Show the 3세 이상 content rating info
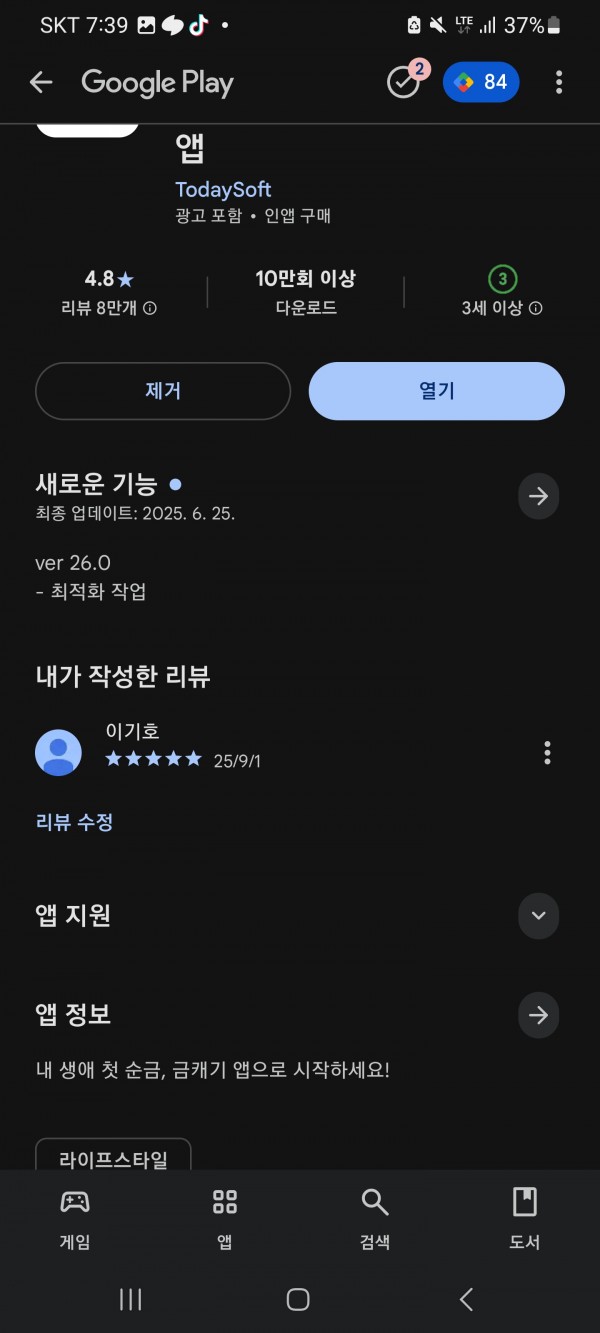 coord(502,292)
